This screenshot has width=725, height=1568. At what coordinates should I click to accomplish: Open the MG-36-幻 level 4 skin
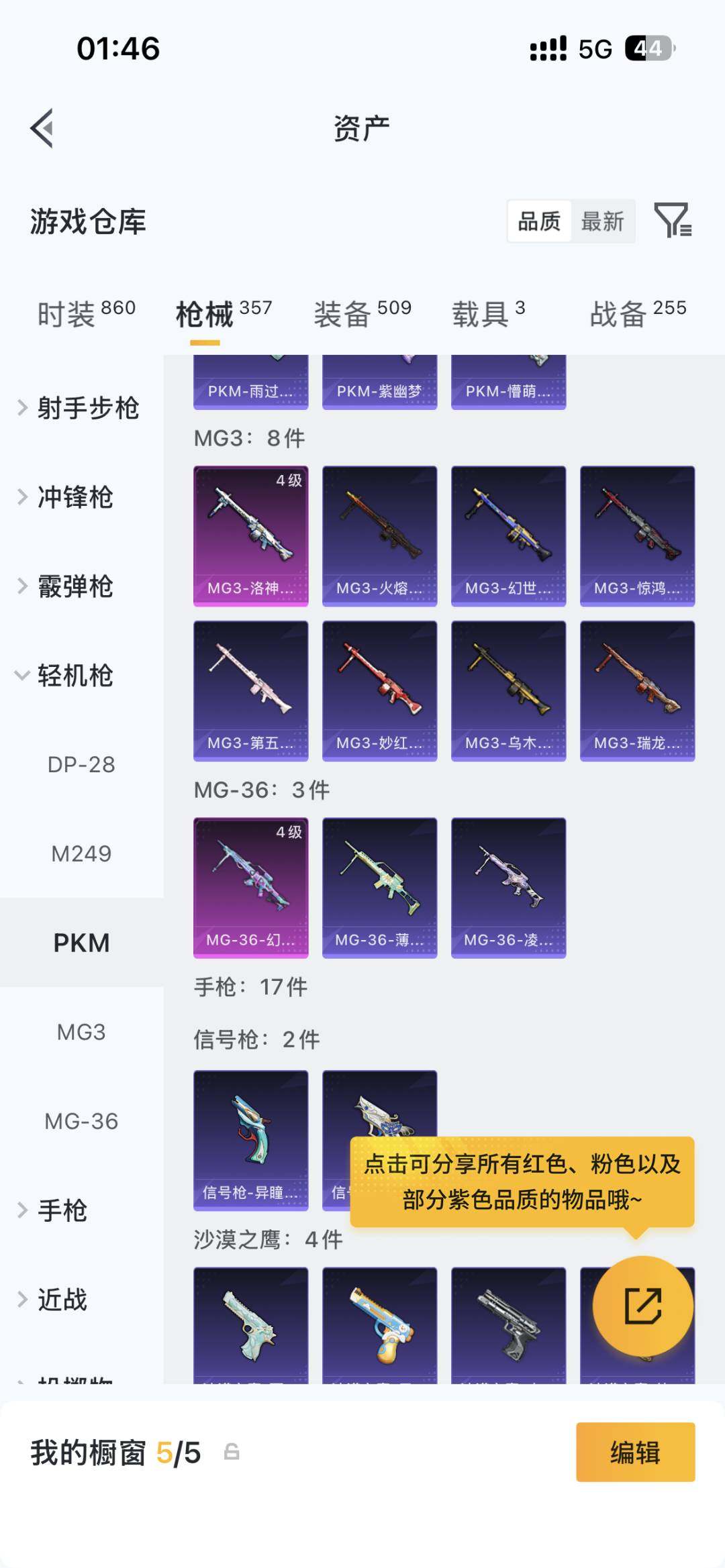(x=251, y=887)
